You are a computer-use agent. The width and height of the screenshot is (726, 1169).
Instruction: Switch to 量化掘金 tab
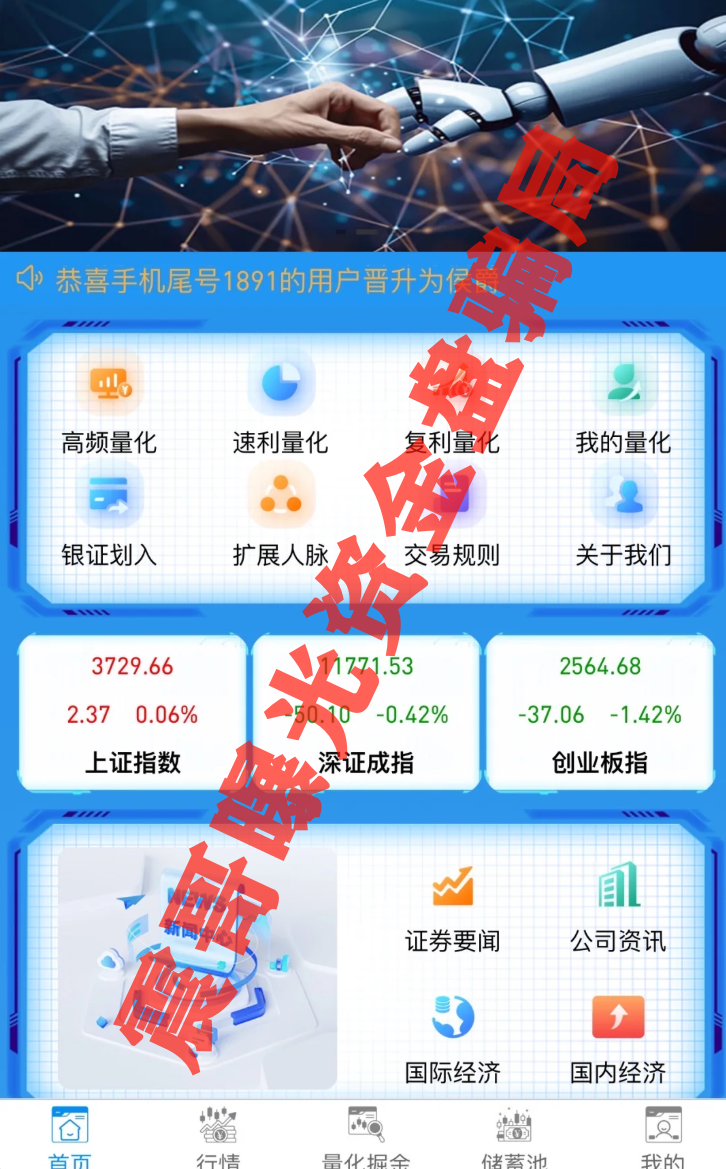(x=366, y=1136)
